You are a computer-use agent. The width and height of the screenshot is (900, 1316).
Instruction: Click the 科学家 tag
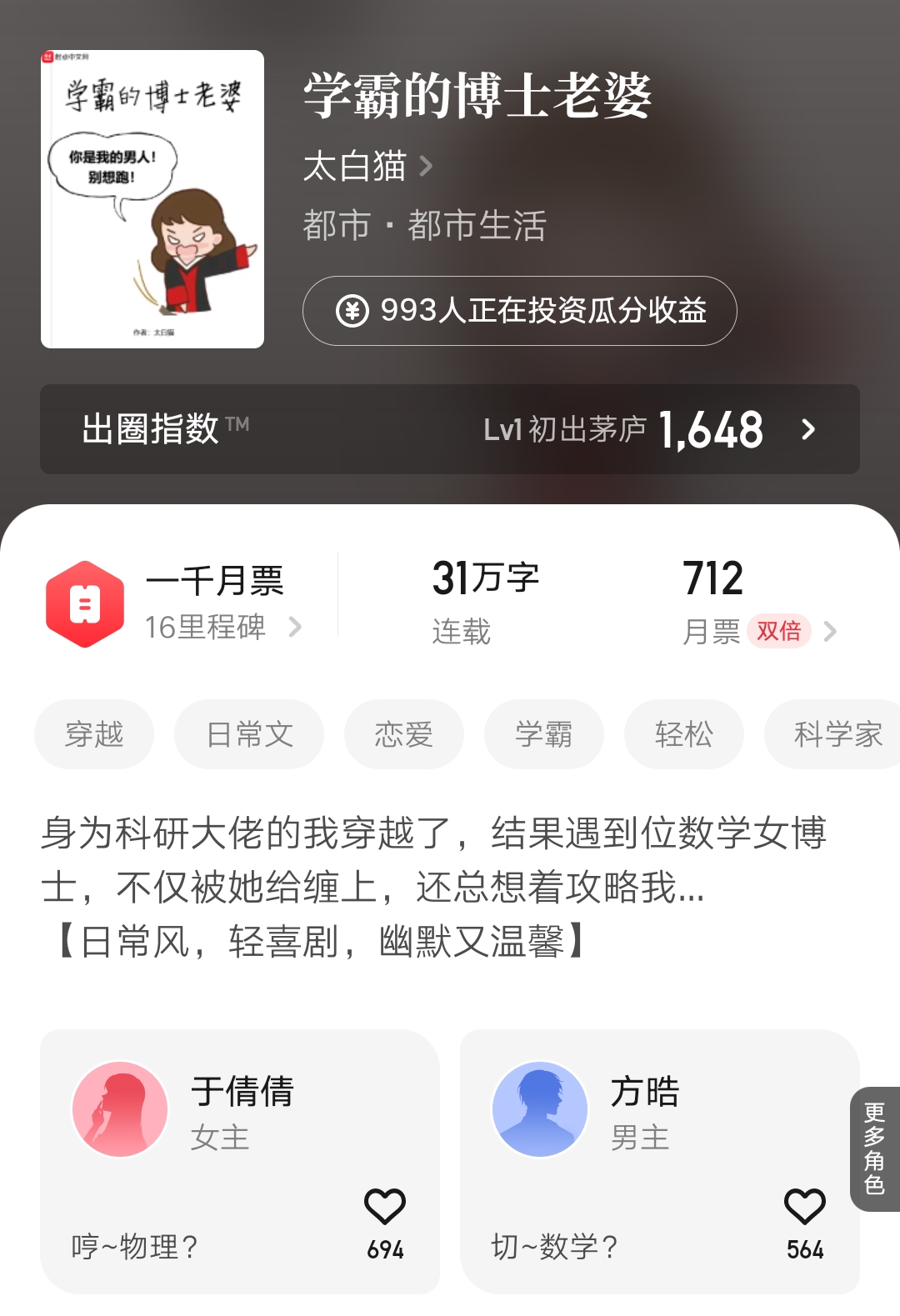[836, 733]
